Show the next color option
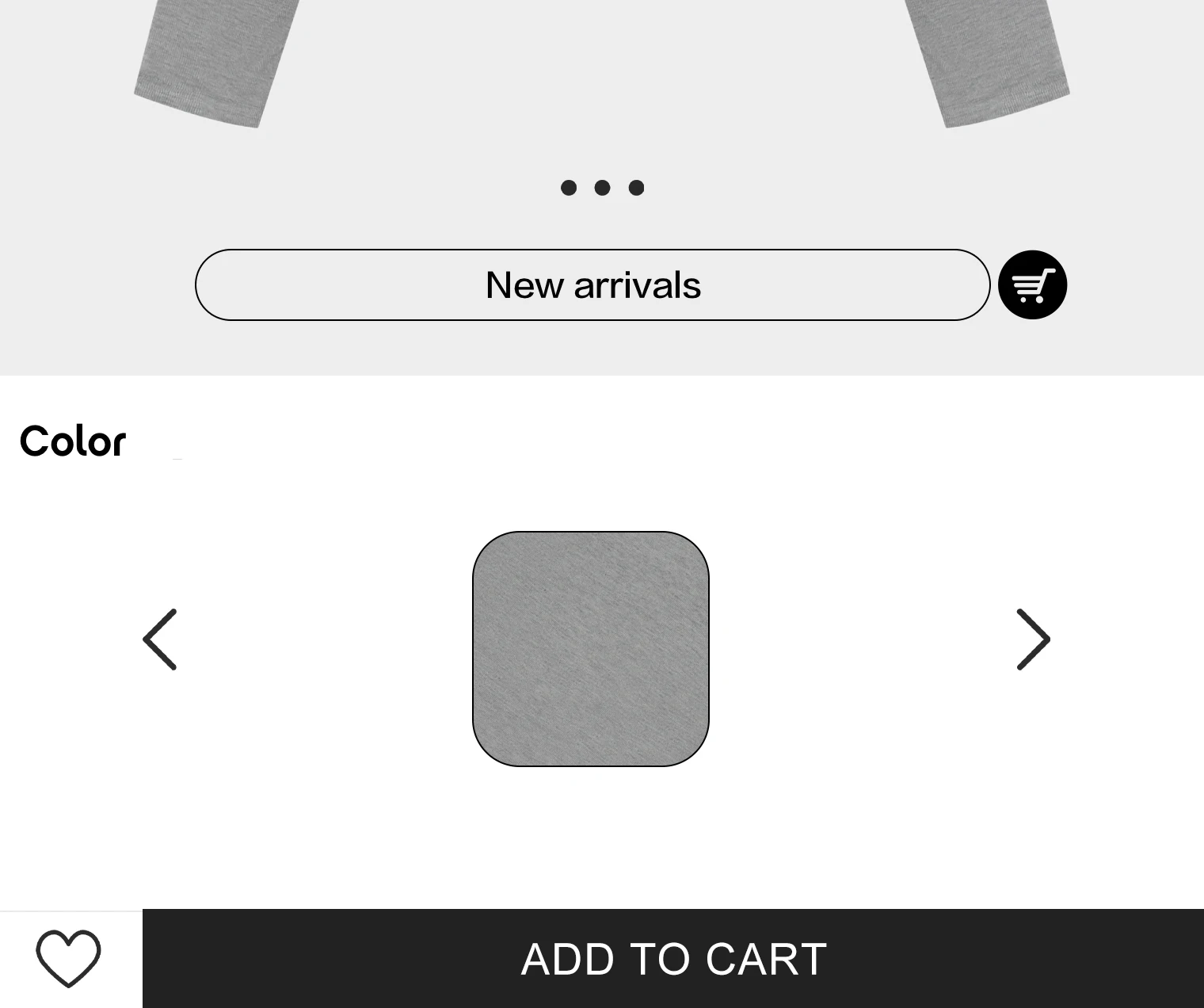1204x1008 pixels. (x=1033, y=640)
